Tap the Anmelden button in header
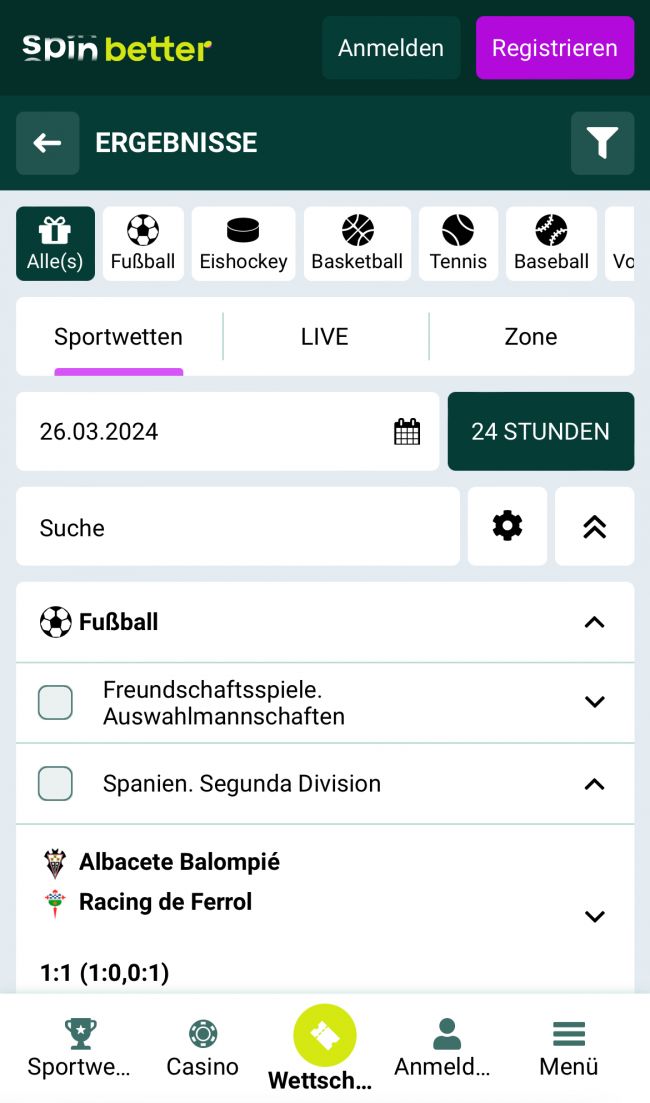Screen dimensions: 650x1103 (x=391, y=48)
